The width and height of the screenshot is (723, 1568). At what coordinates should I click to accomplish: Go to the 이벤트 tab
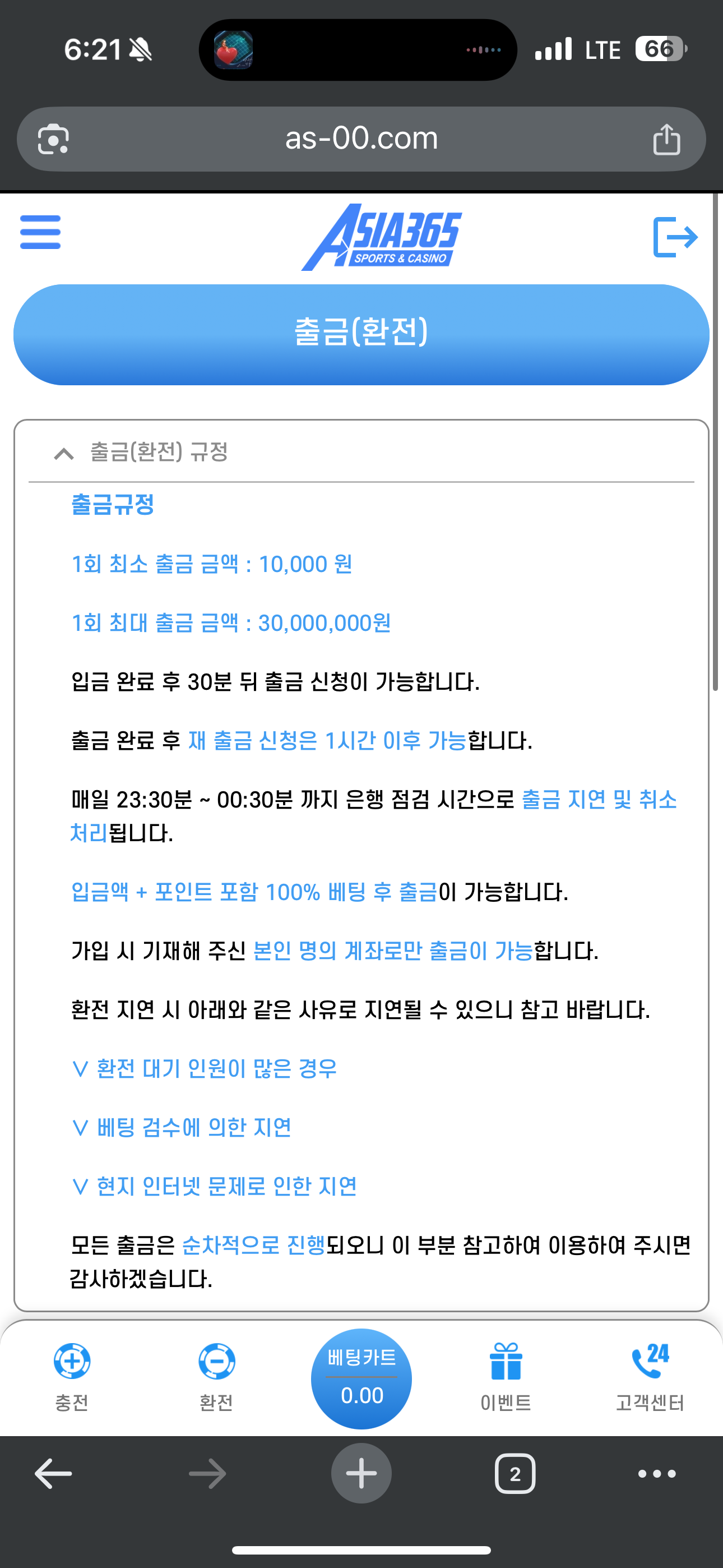pyautogui.click(x=506, y=1377)
